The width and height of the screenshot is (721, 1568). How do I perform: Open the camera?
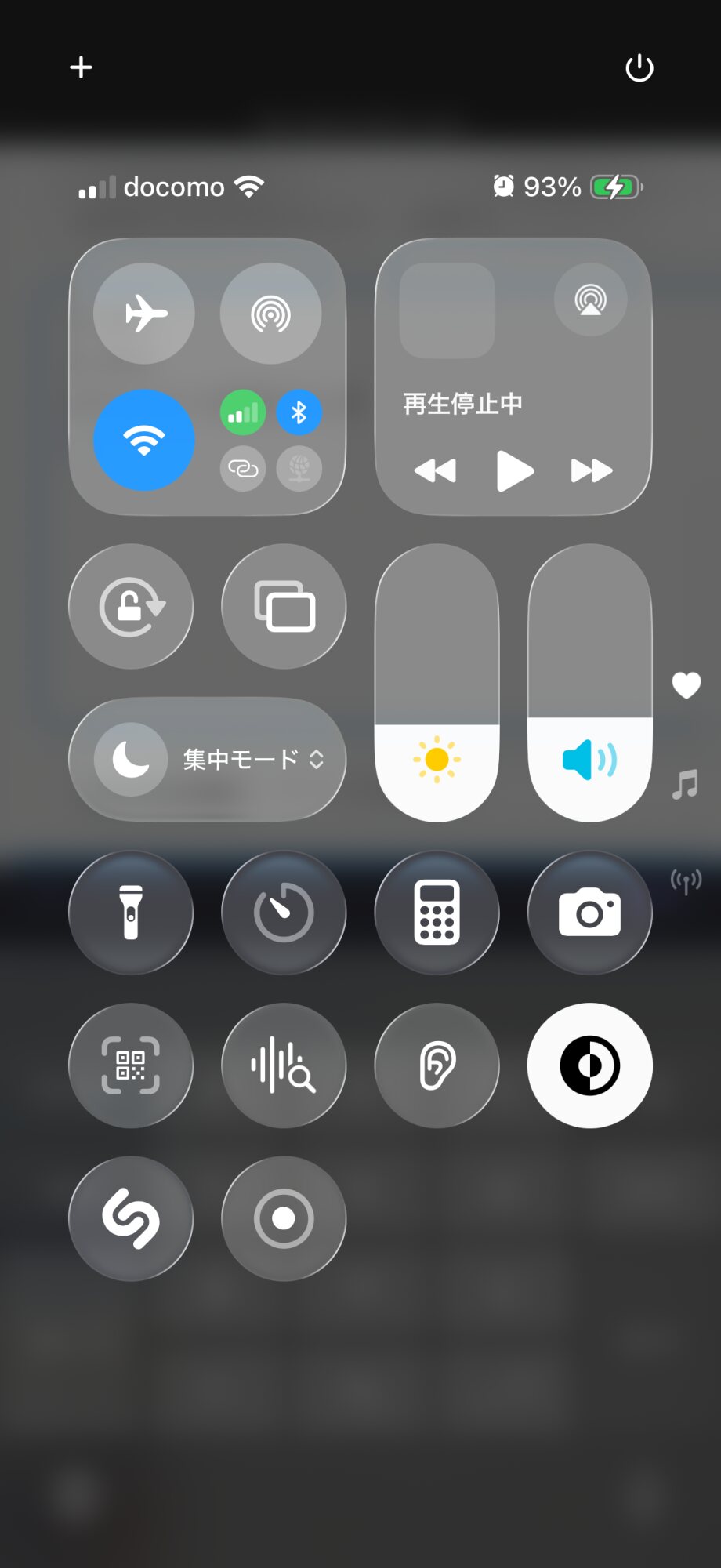590,913
